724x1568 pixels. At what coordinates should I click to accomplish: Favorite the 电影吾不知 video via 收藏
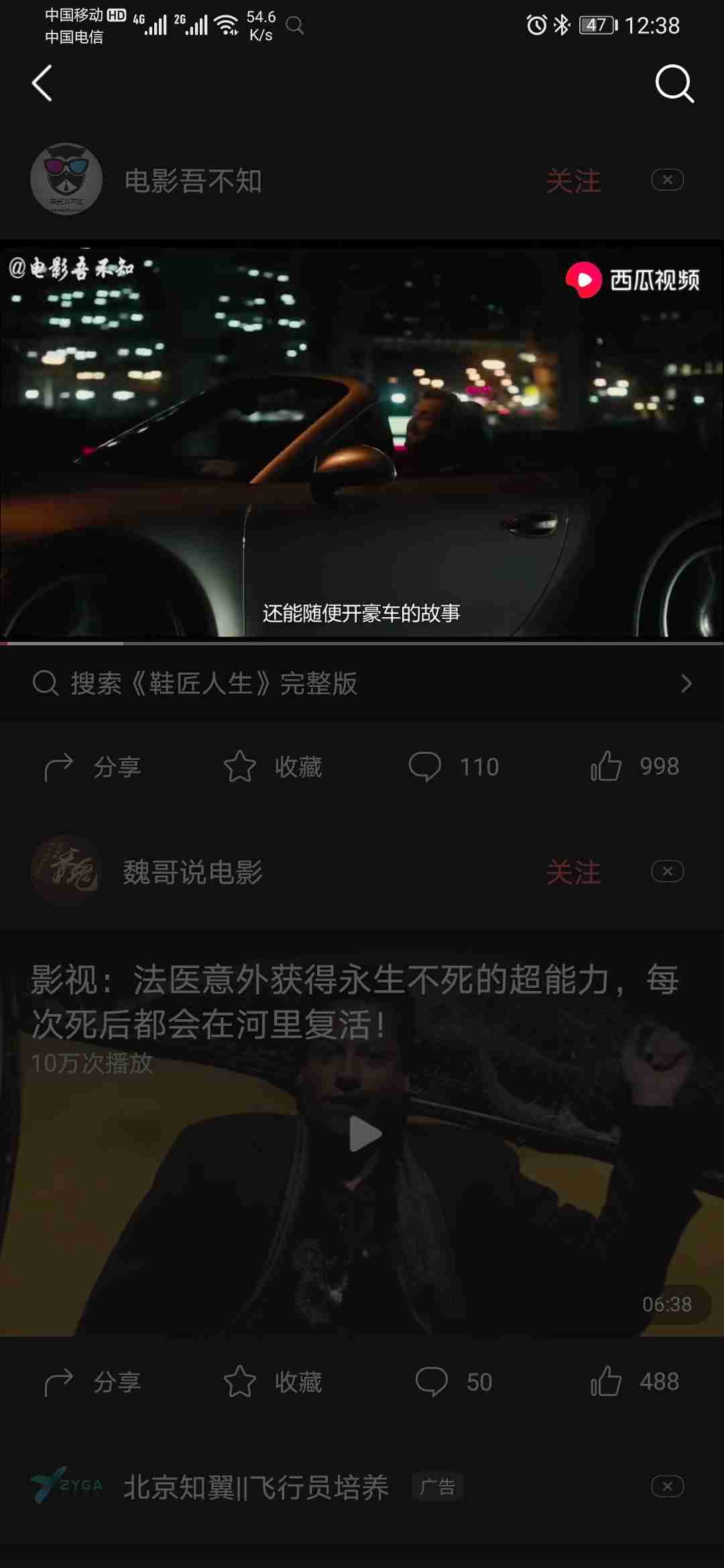click(x=273, y=767)
